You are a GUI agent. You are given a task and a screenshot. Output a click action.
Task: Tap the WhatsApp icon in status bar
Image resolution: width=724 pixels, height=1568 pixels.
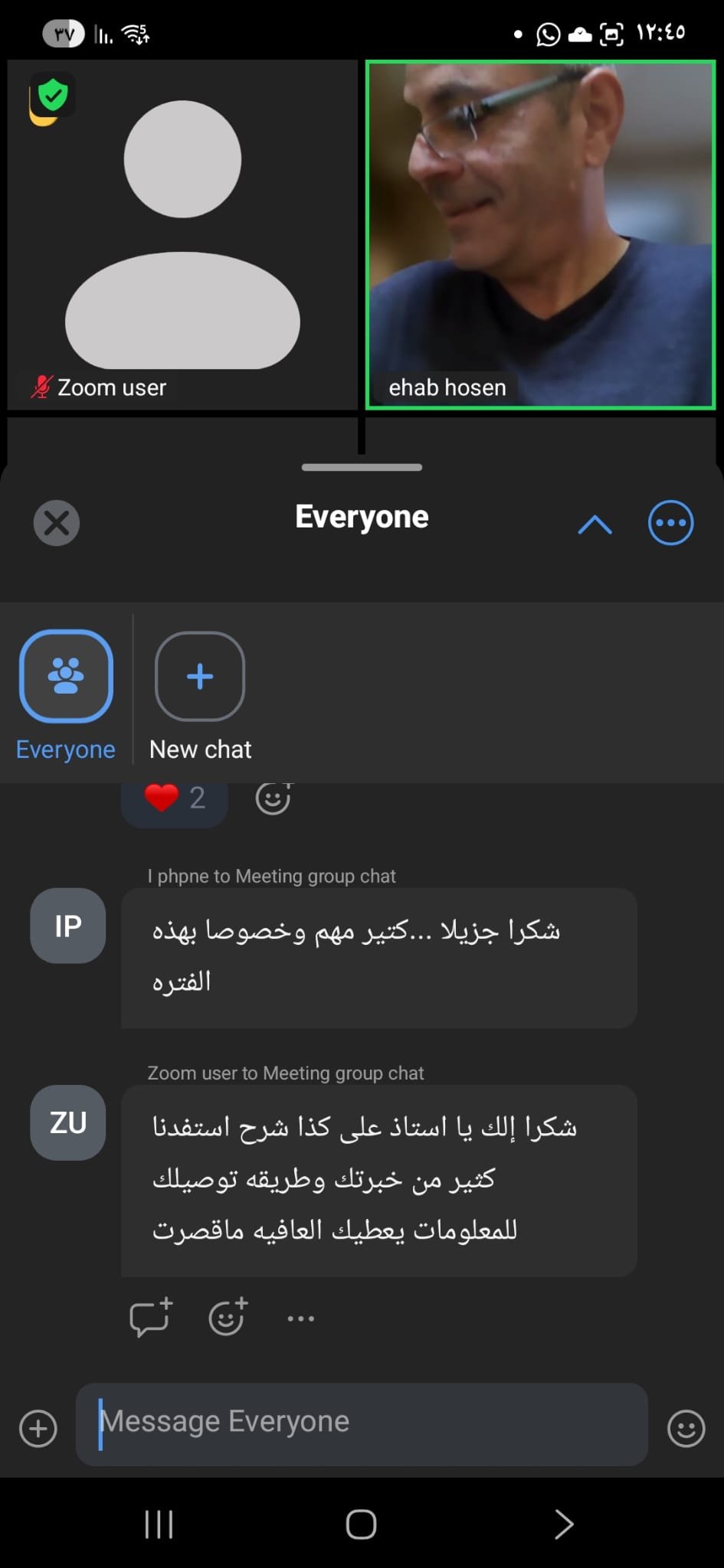(547, 34)
